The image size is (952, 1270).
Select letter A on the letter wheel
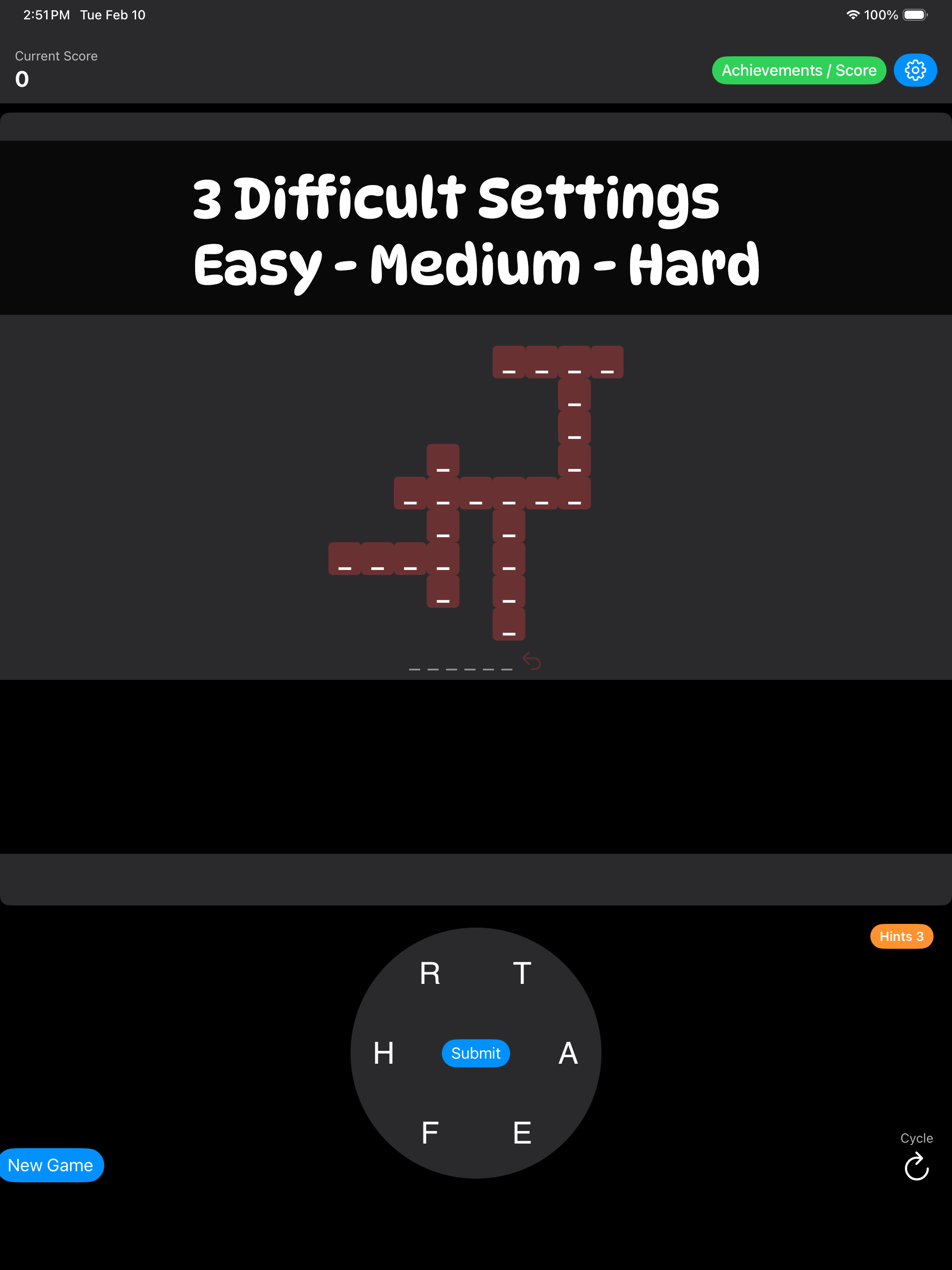pyautogui.click(x=568, y=1053)
